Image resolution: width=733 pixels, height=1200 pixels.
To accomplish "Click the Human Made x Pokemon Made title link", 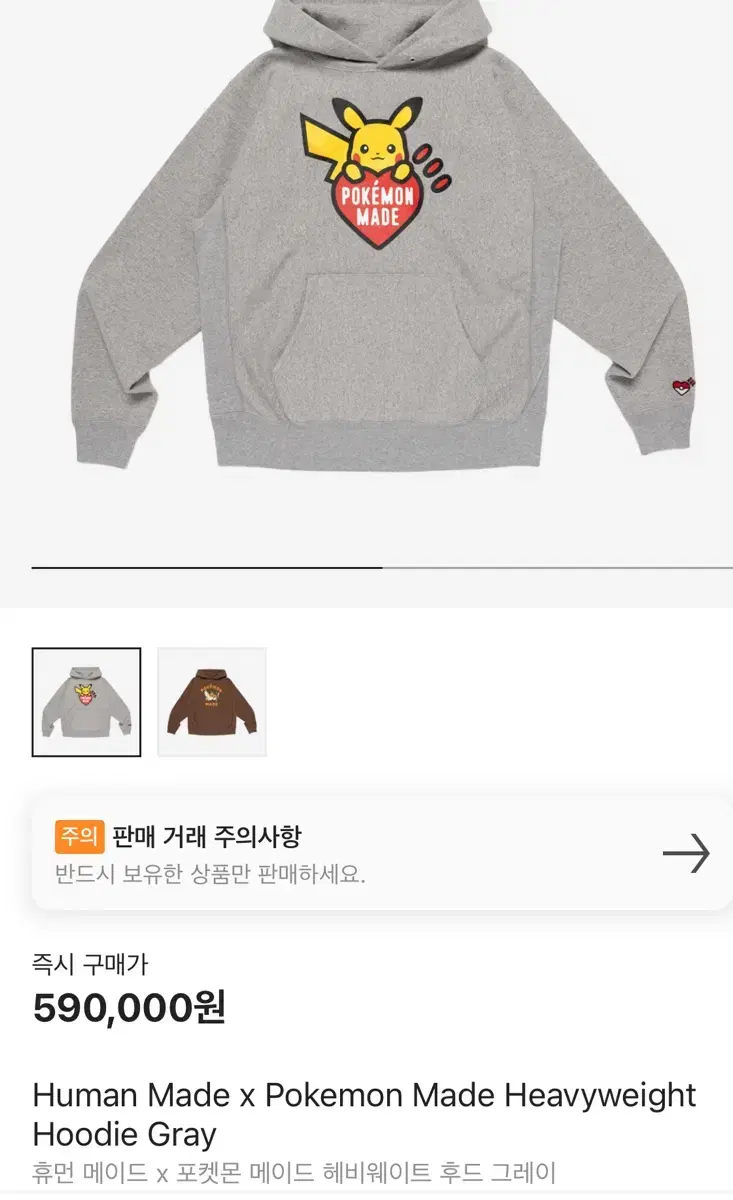I will (x=363, y=1096).
